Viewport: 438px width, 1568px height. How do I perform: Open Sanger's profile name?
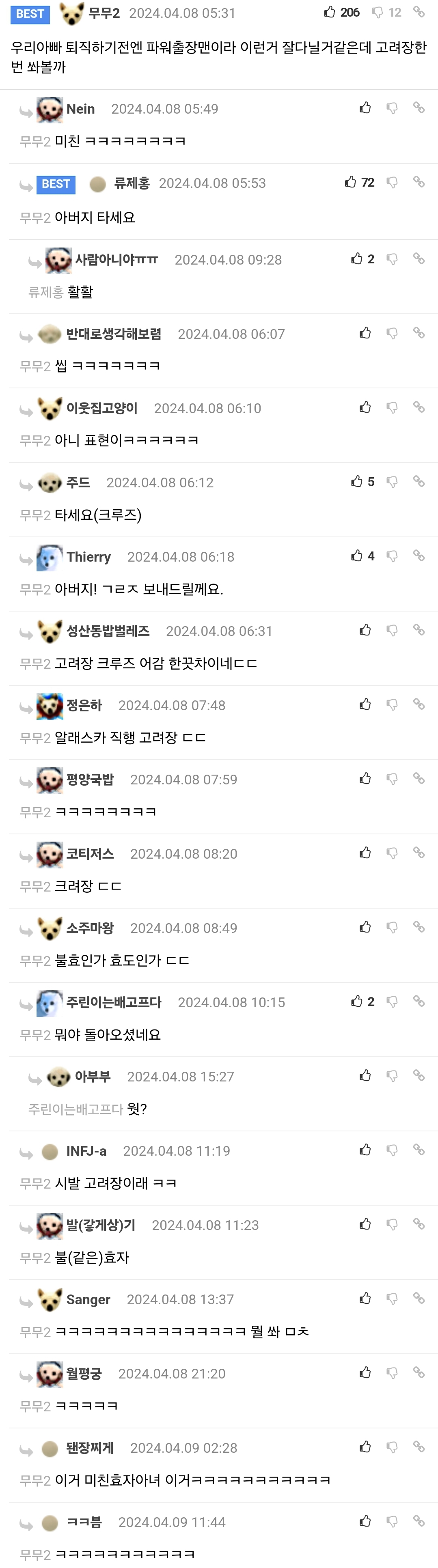click(88, 1299)
